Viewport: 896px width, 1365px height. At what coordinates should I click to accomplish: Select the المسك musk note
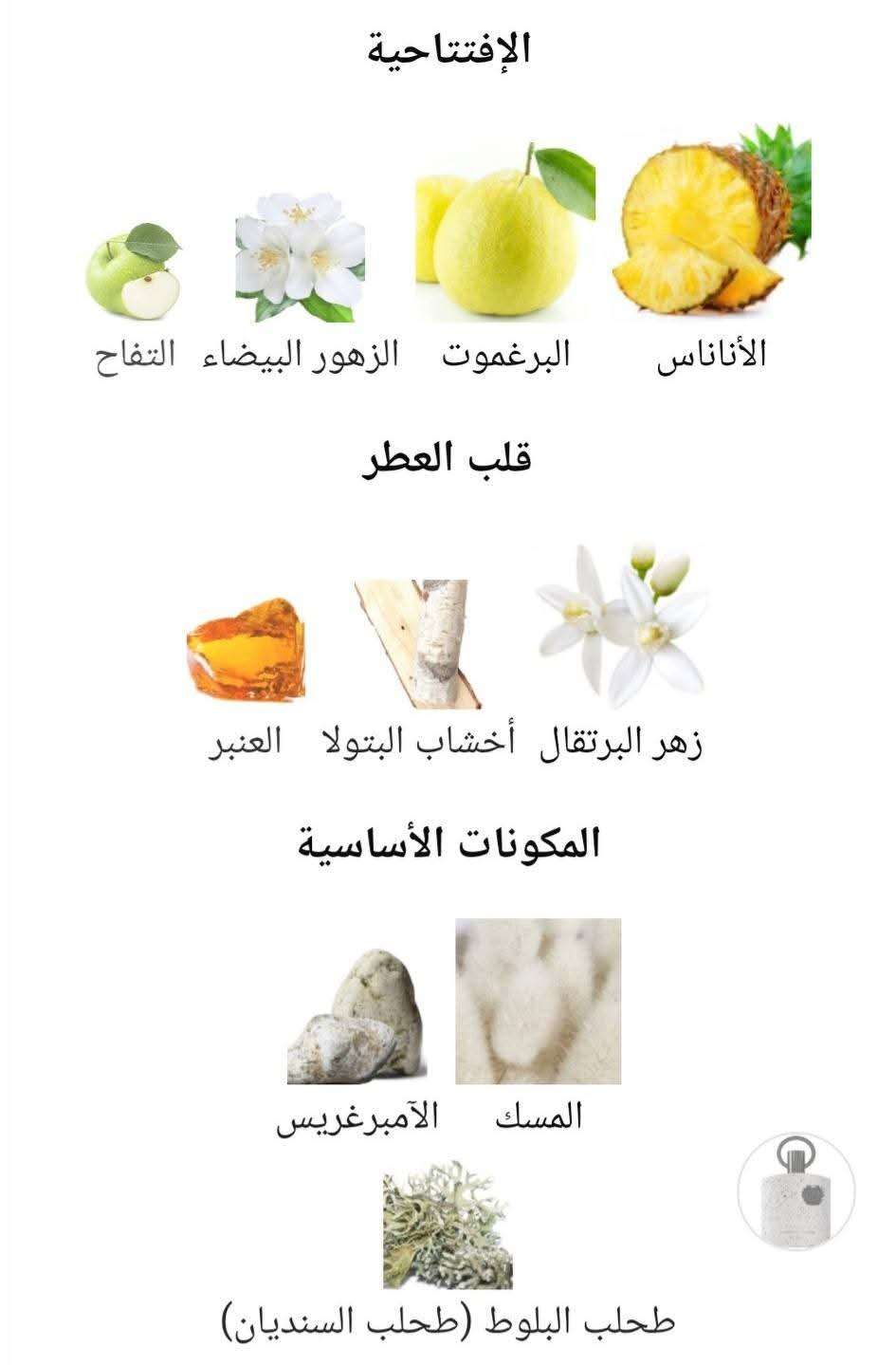(x=538, y=1001)
